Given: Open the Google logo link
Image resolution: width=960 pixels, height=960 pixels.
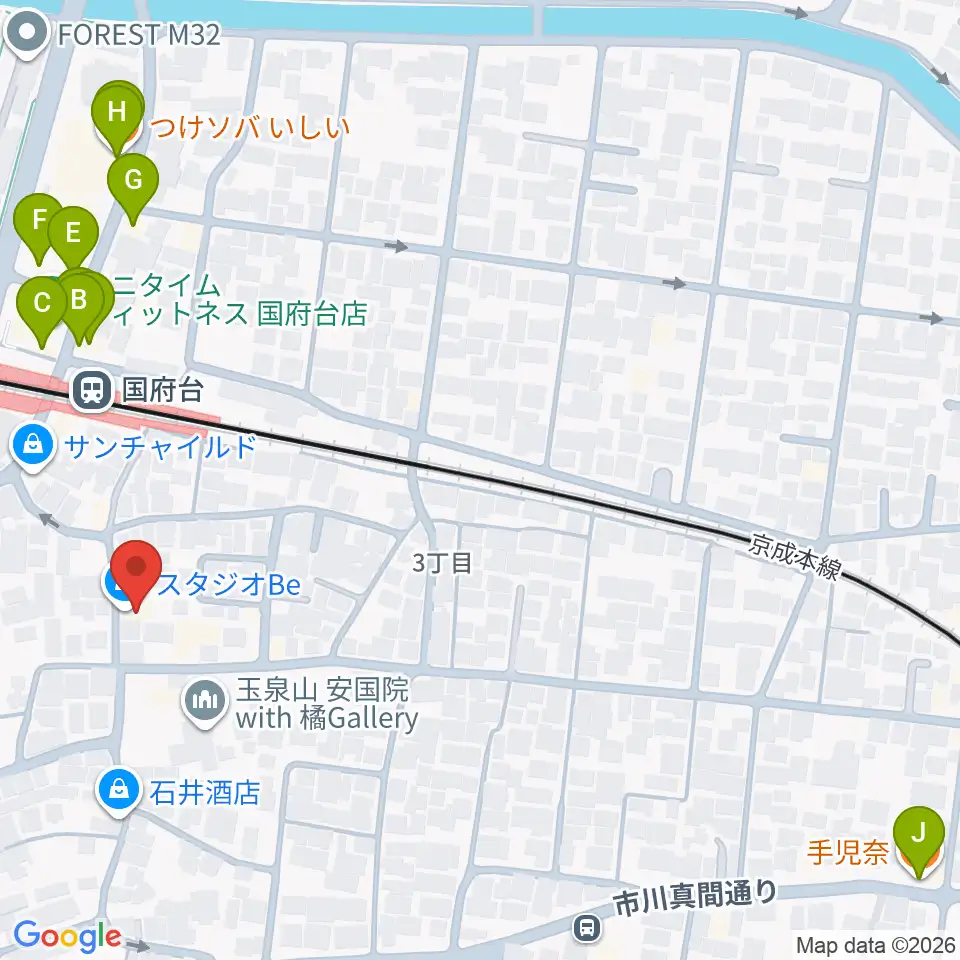Looking at the screenshot, I should (67, 937).
